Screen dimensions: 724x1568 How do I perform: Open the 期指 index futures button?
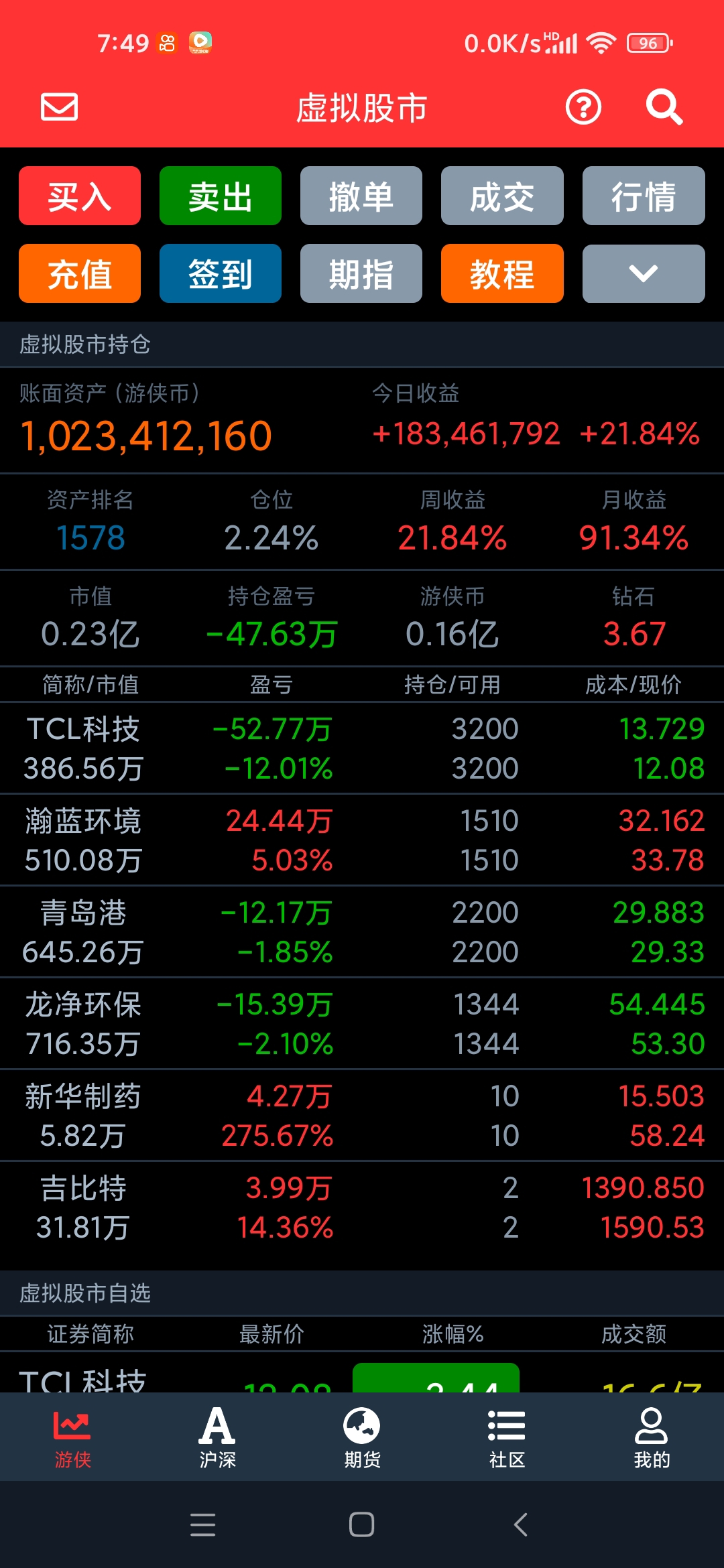coord(361,273)
